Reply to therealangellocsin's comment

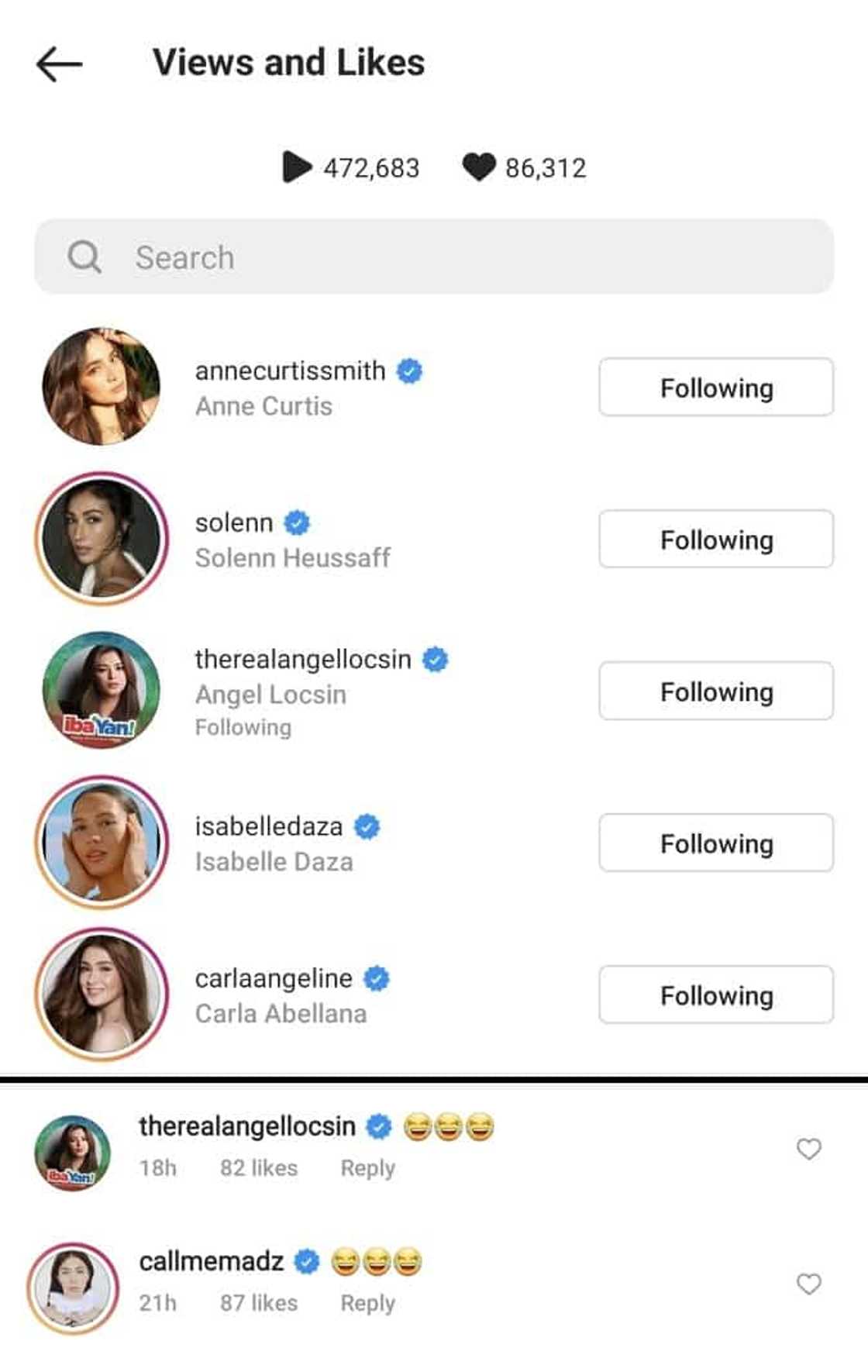point(367,1168)
